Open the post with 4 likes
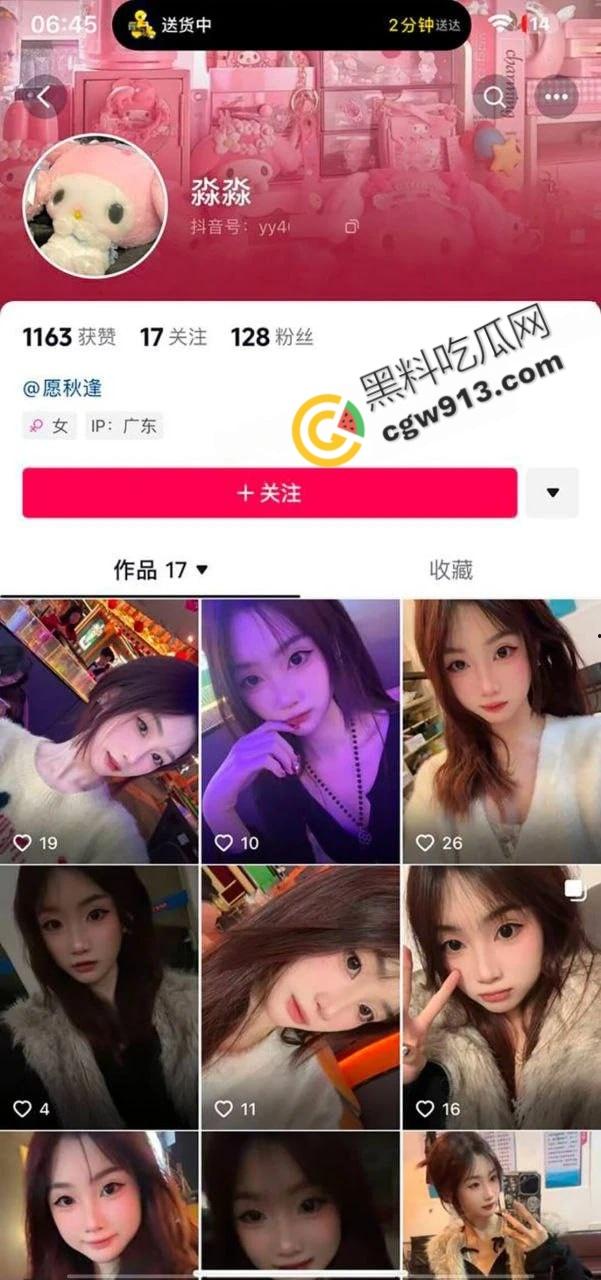601x1280 pixels. 99,997
